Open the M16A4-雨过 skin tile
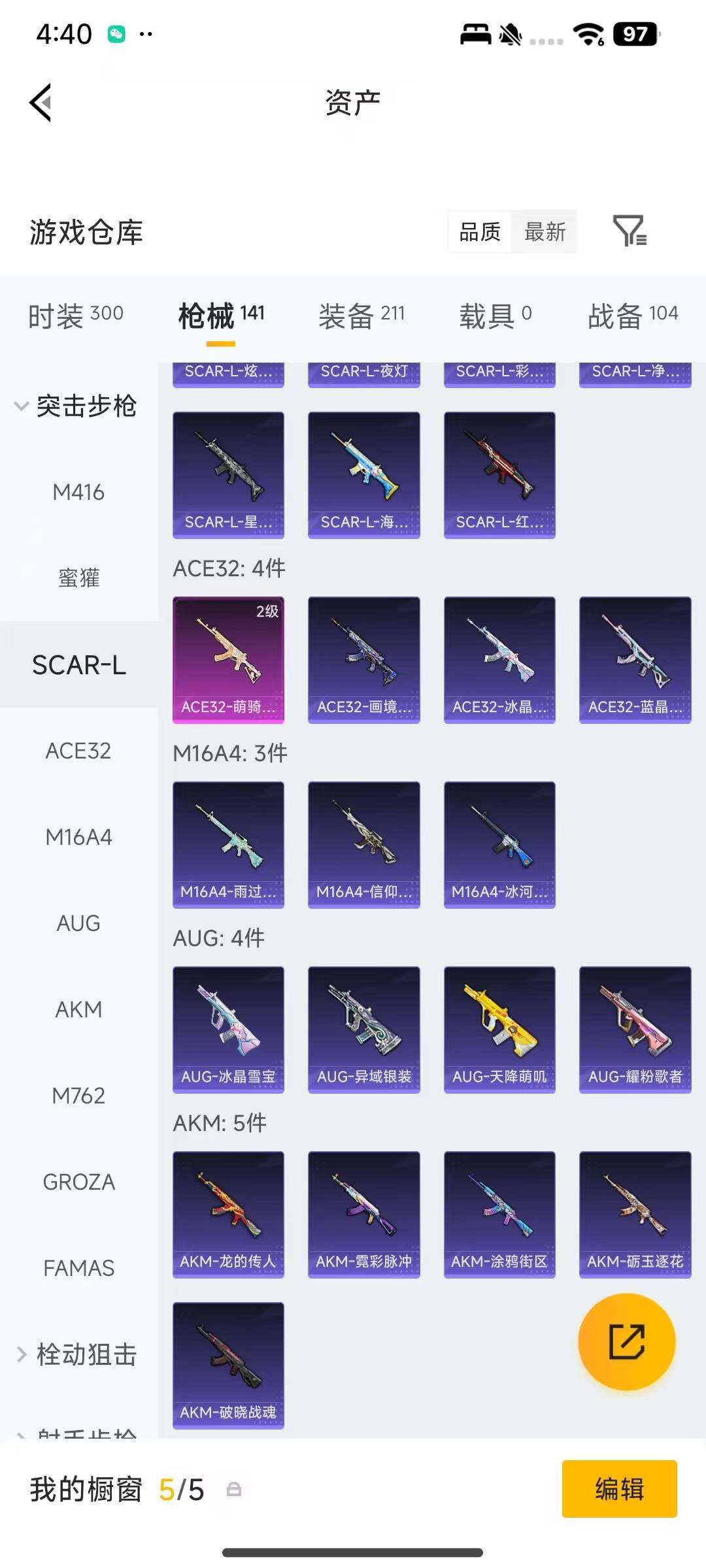This screenshot has width=706, height=1568. [228, 844]
